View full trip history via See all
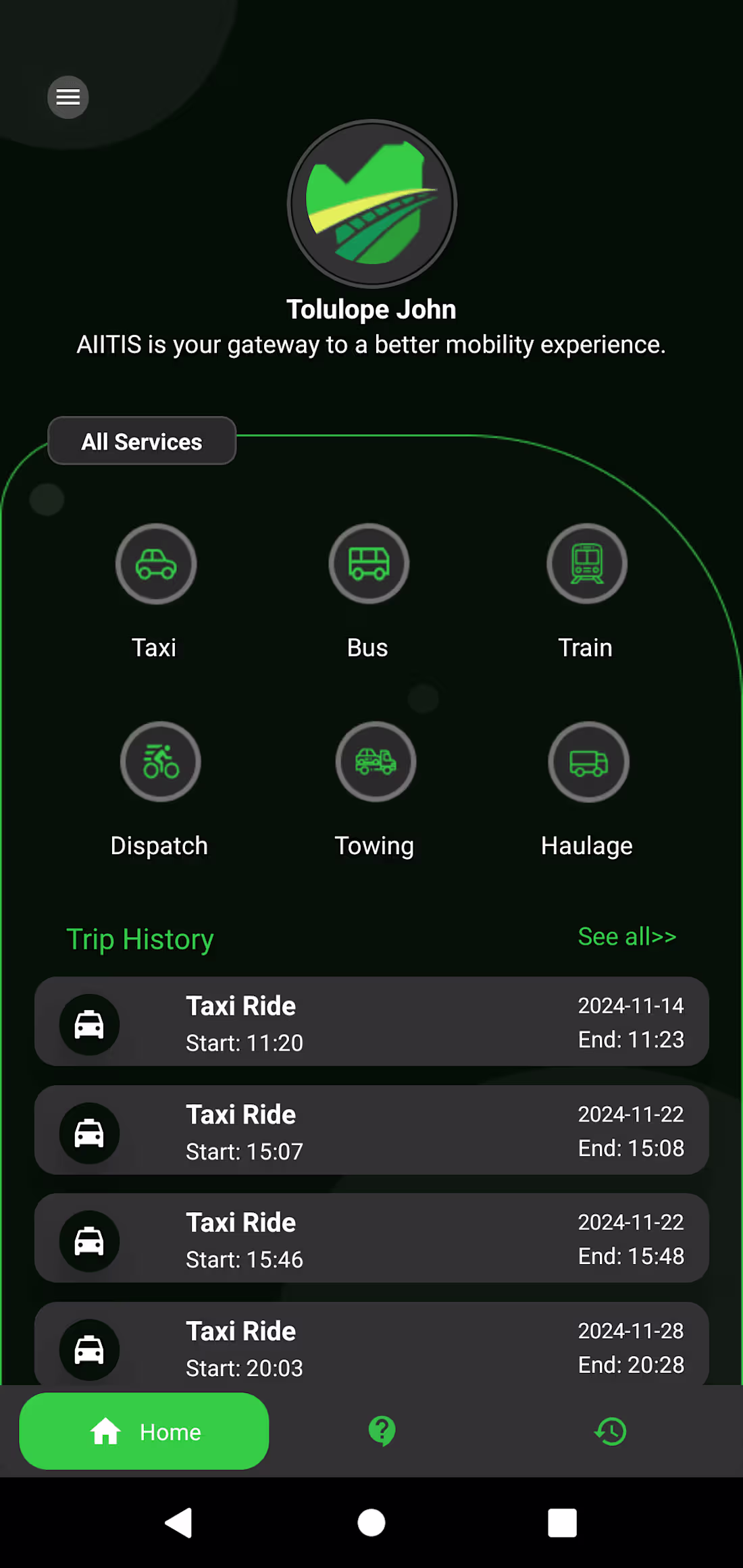 tap(627, 937)
